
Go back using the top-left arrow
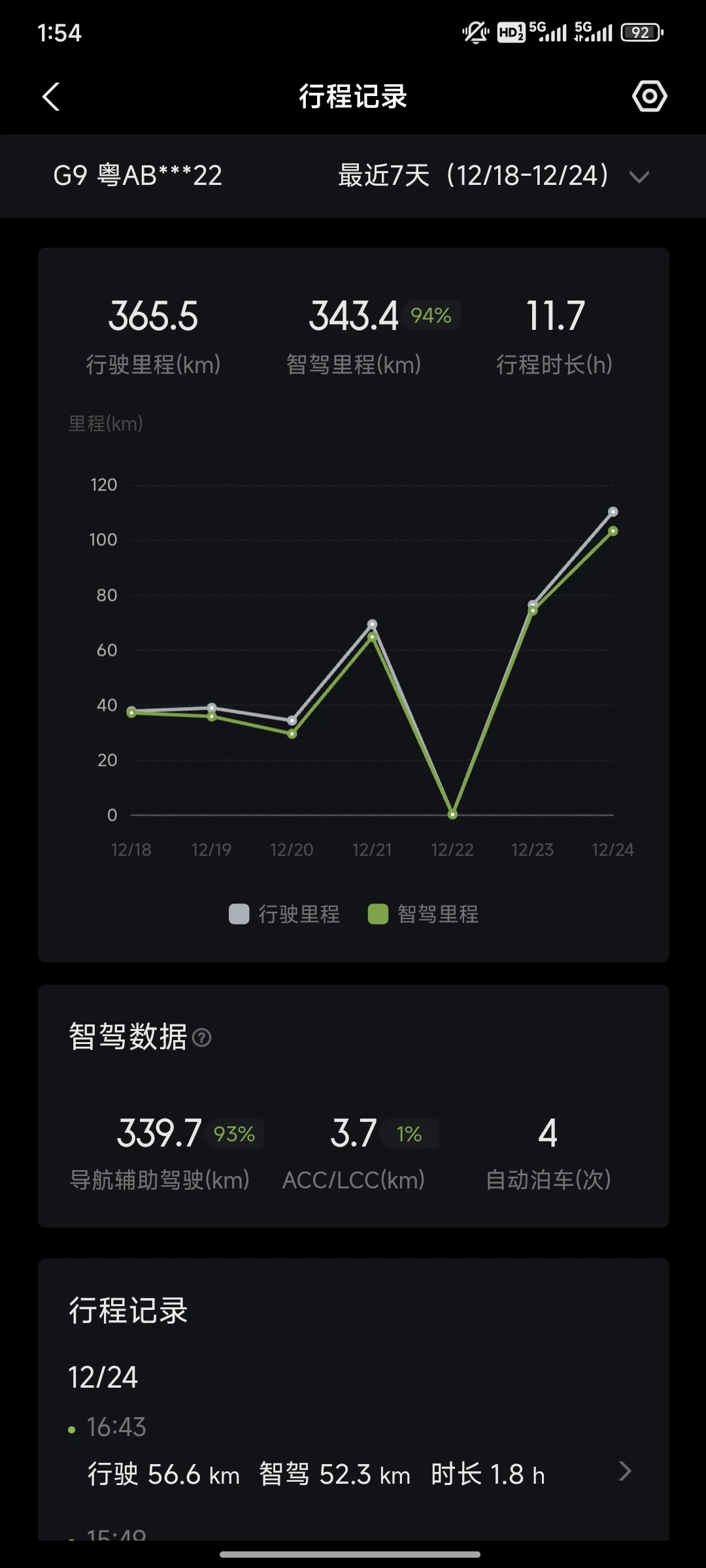[51, 97]
